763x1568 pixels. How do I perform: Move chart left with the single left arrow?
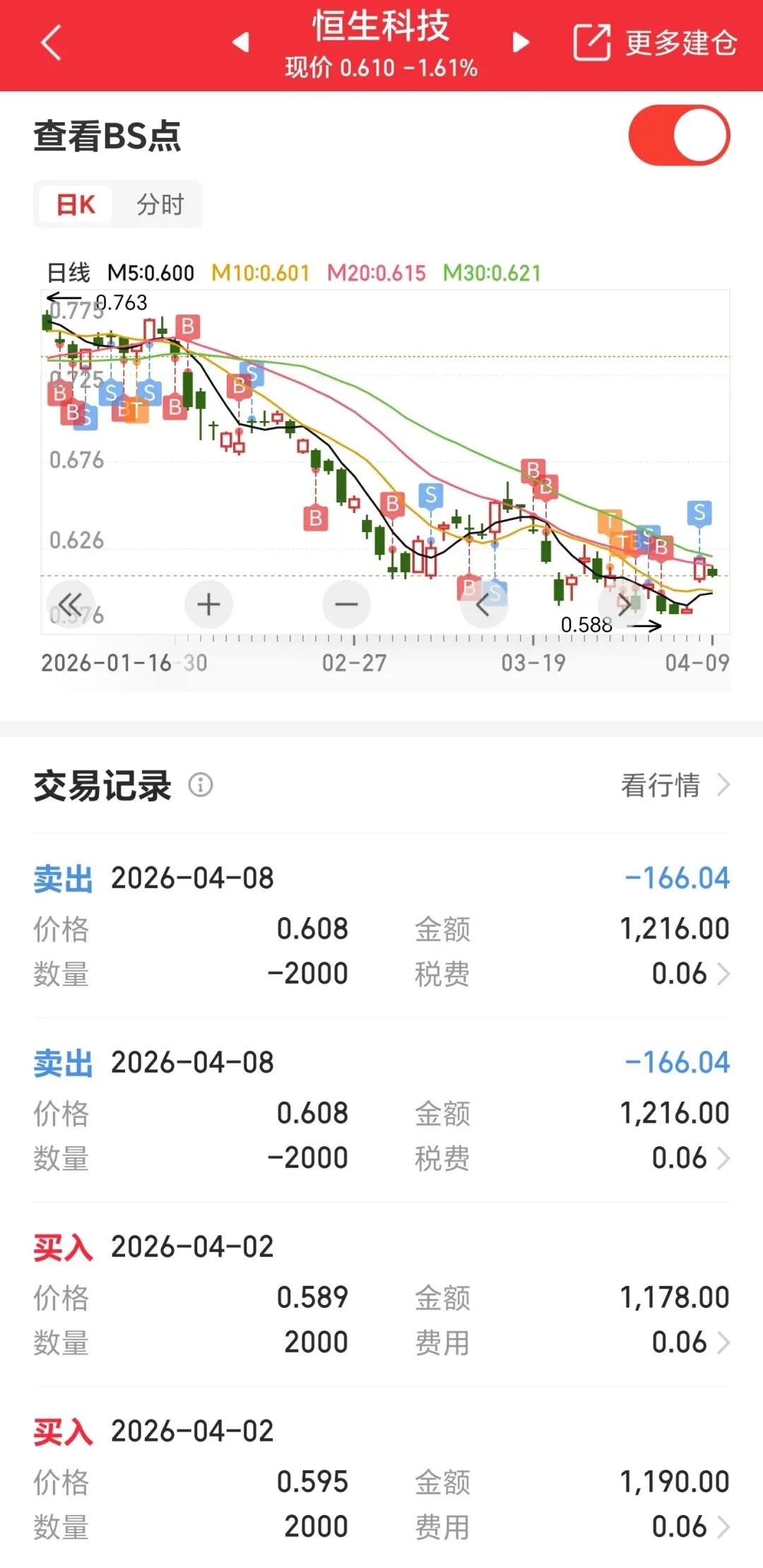pyautogui.click(x=483, y=605)
